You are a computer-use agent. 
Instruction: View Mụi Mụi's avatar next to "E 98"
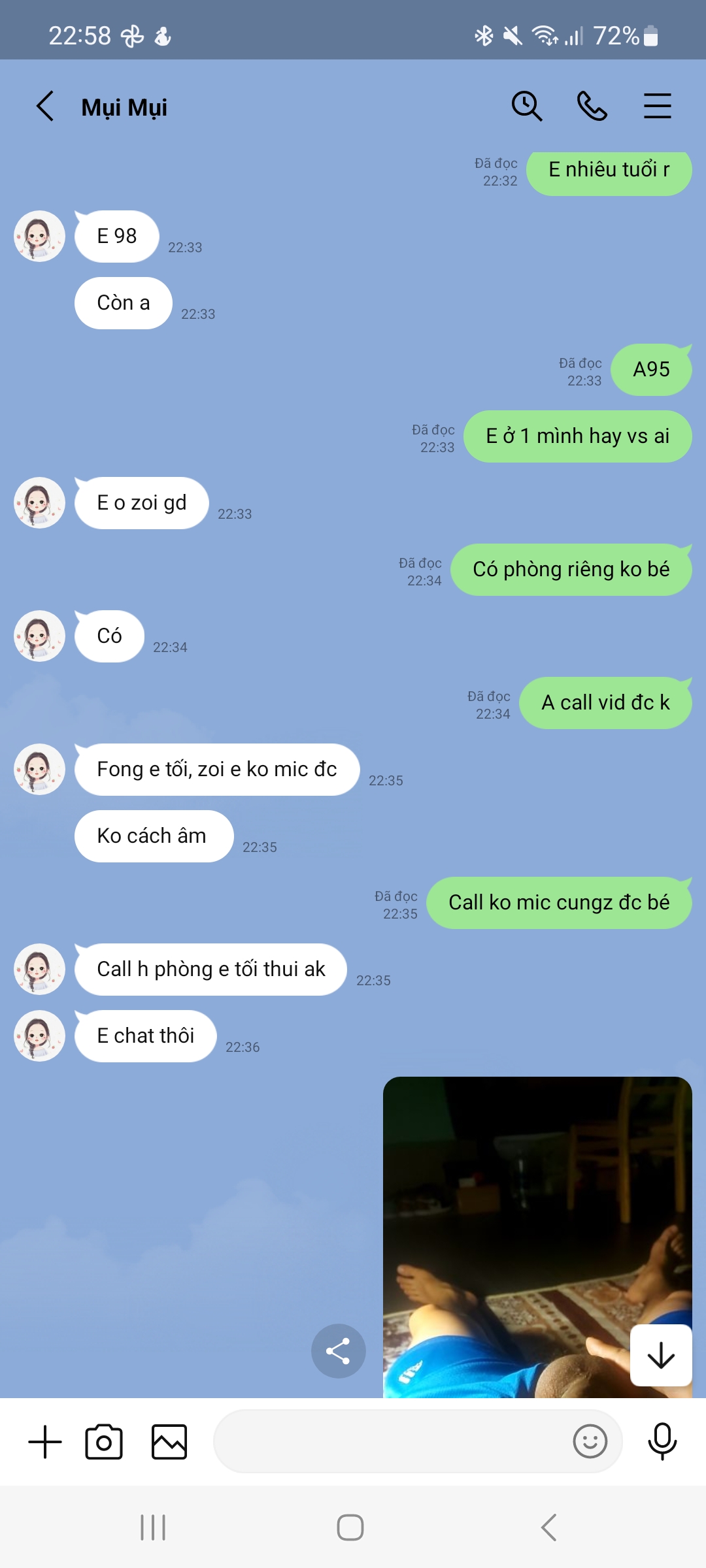tap(40, 236)
